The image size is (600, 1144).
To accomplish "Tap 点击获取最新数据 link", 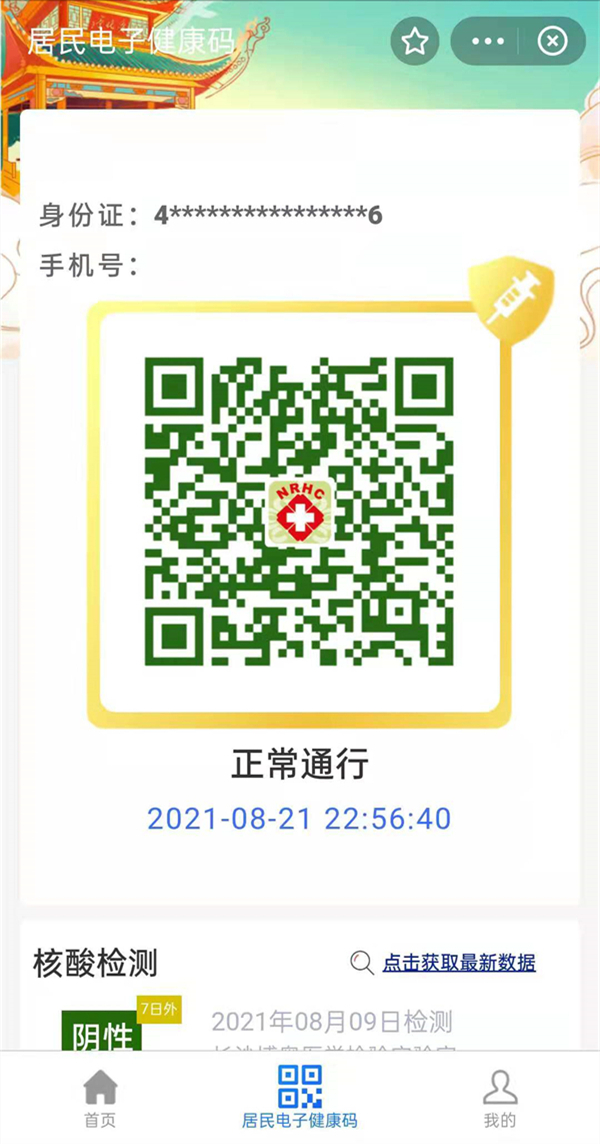I will tap(459, 963).
